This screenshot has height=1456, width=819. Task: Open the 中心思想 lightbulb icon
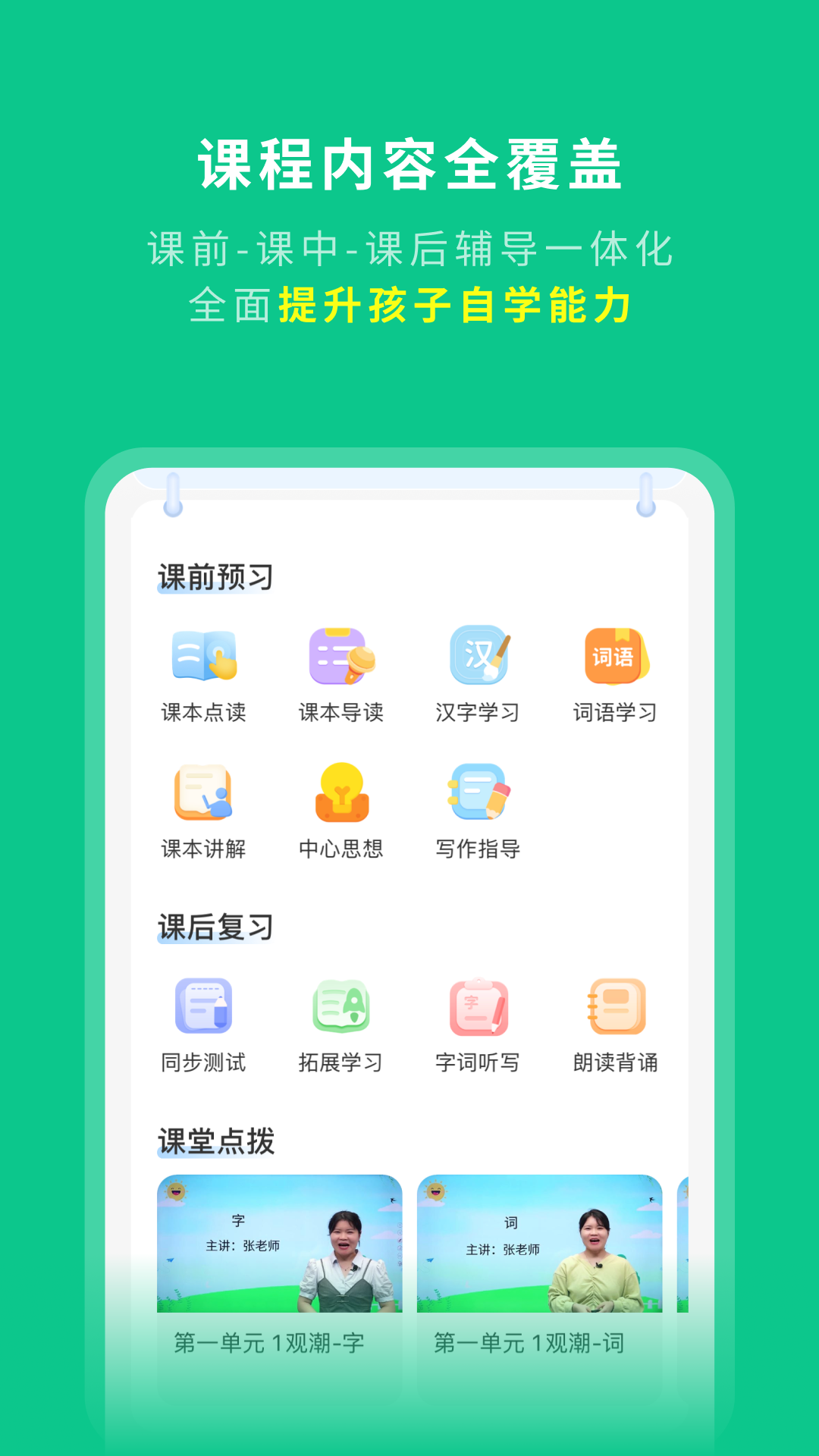coord(341,804)
